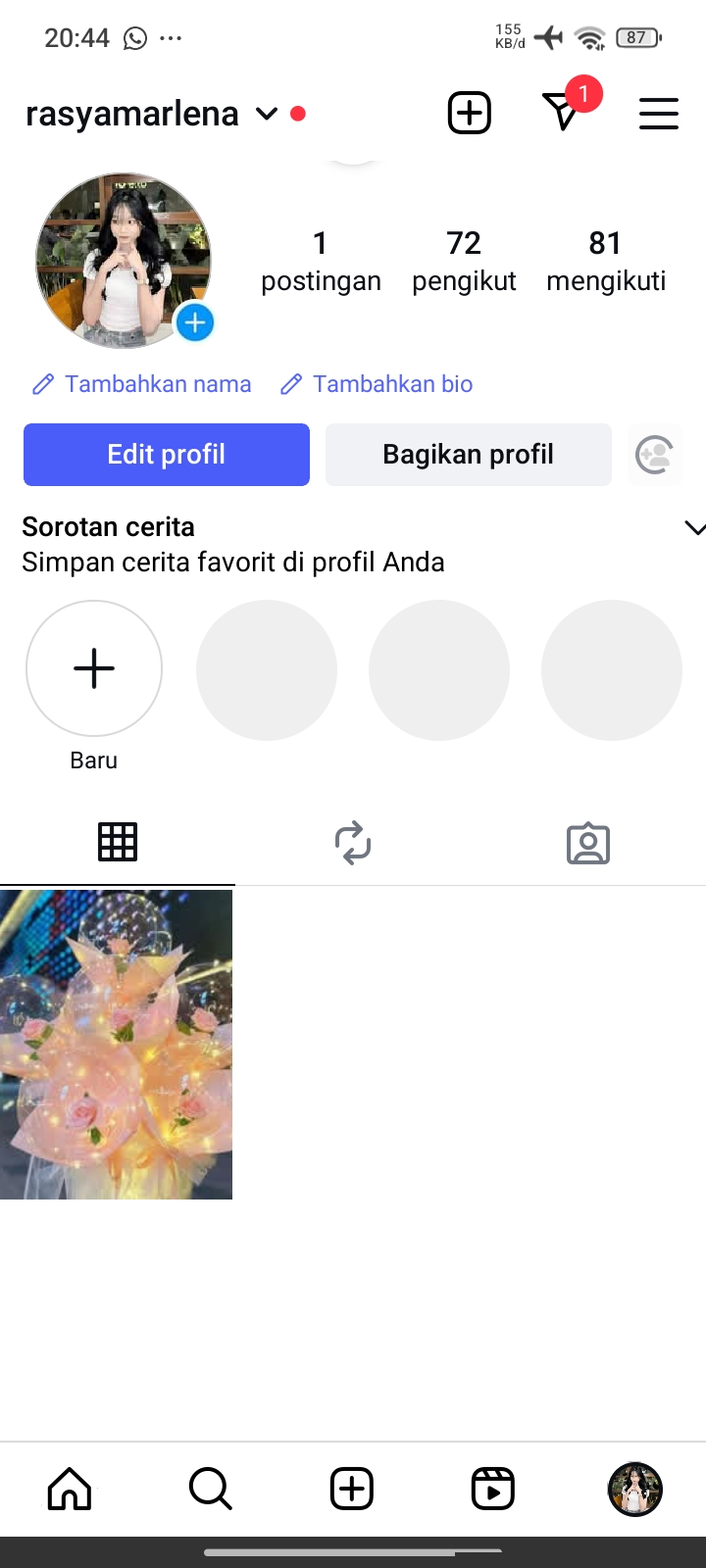Tap Bagikan profil button
706x1568 pixels.
pos(469,455)
